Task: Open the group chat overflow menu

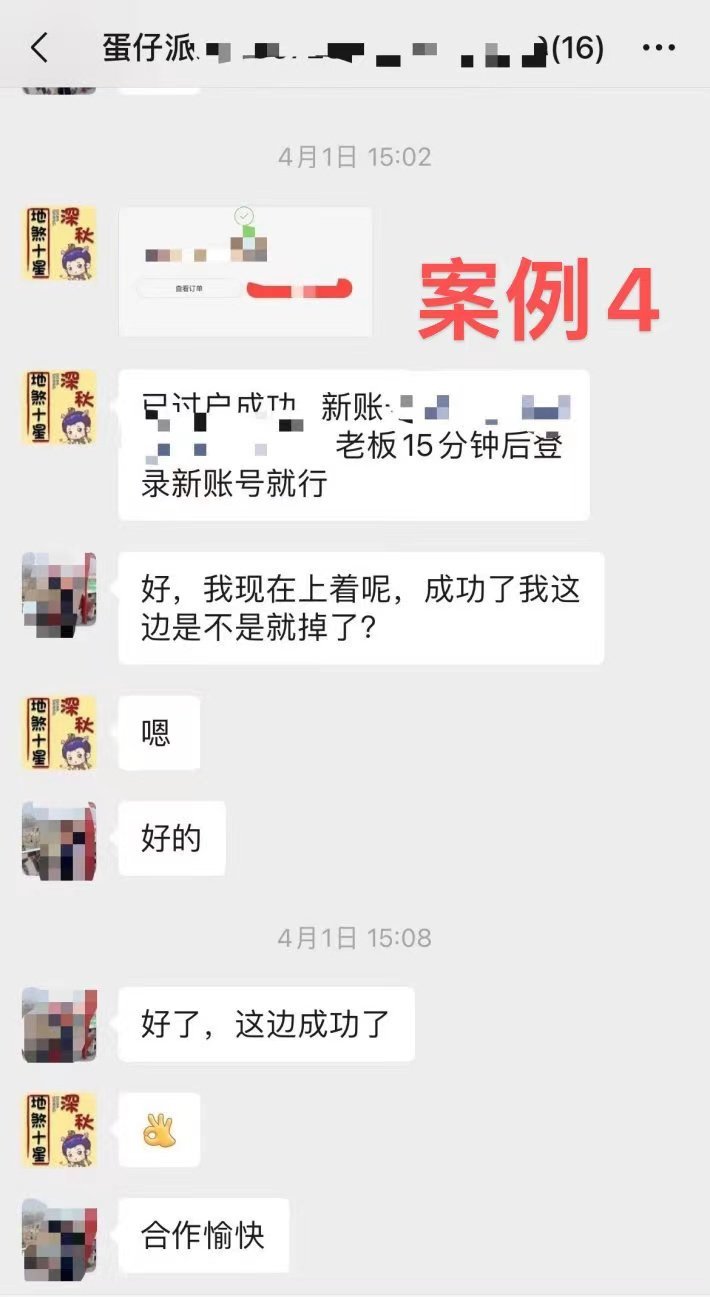Action: pos(658,47)
